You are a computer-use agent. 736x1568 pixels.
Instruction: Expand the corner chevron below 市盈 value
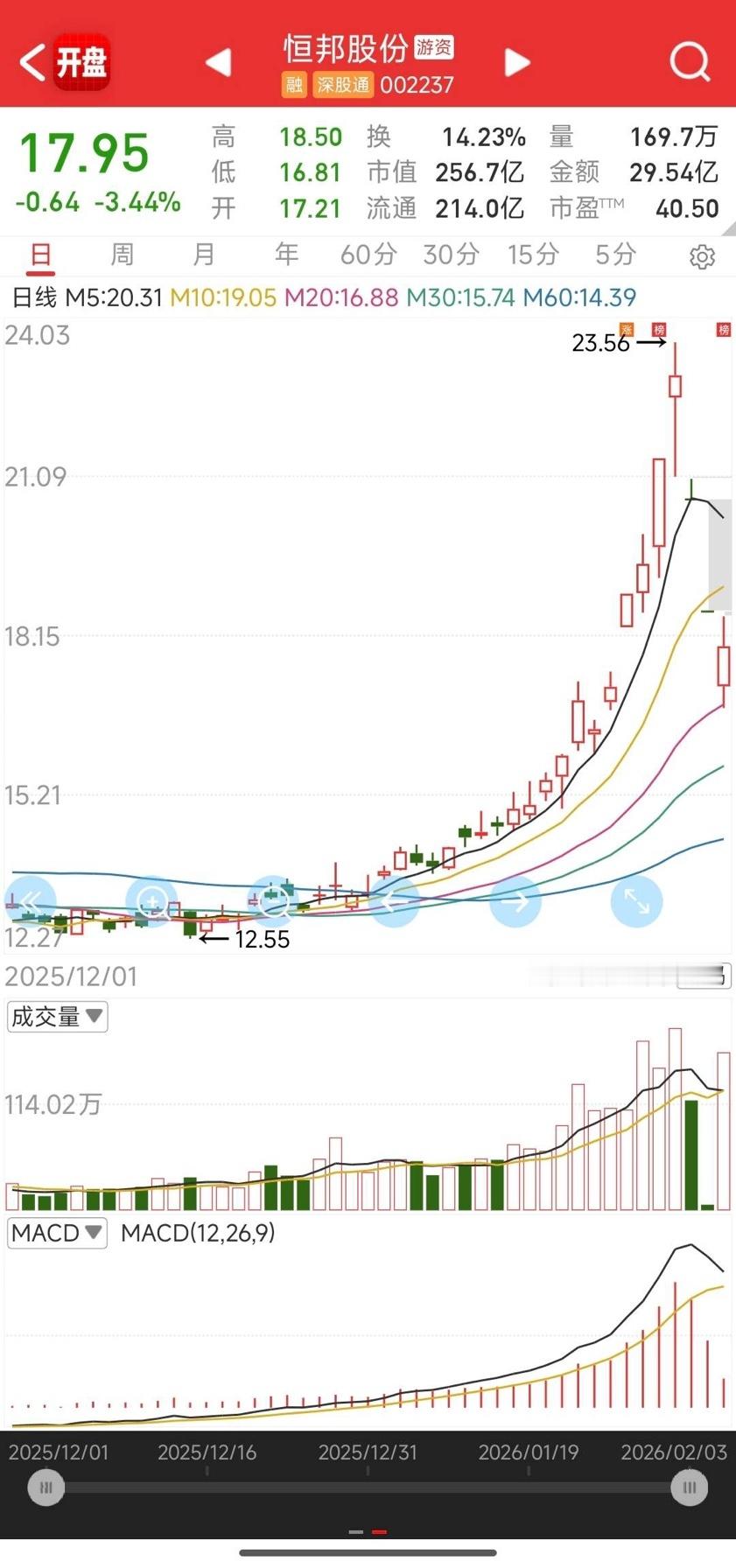(726, 226)
